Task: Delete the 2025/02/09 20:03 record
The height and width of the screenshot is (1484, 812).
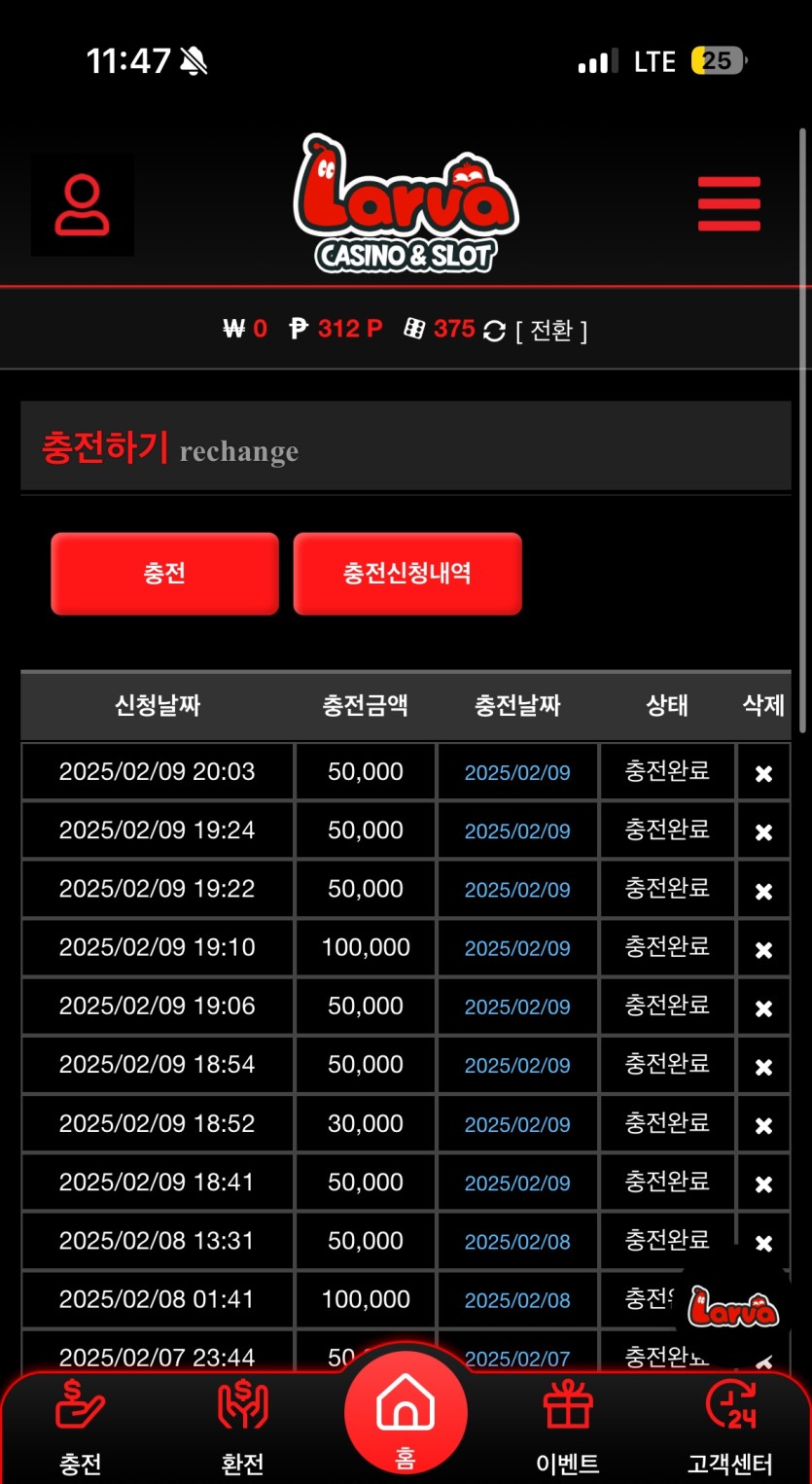Action: pos(763,773)
